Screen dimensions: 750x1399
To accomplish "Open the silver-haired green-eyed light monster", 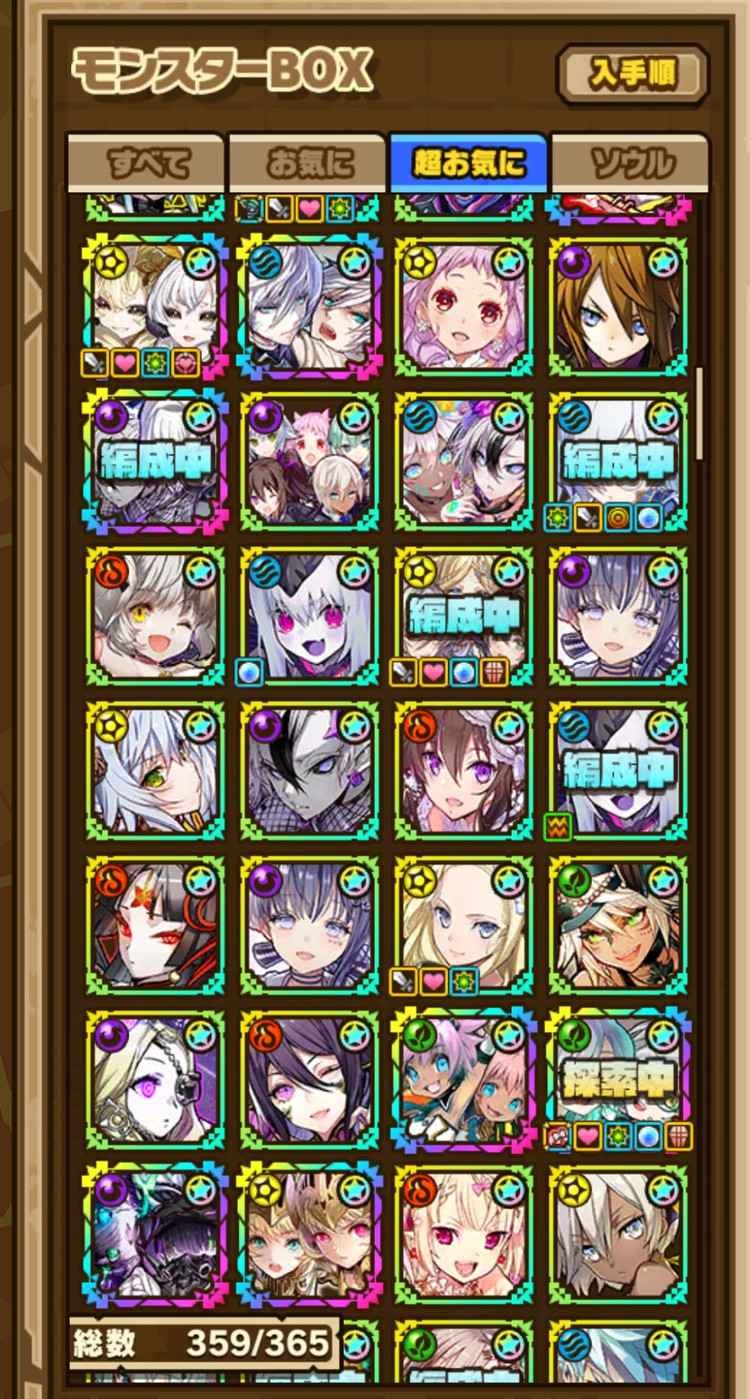I will pos(156,770).
